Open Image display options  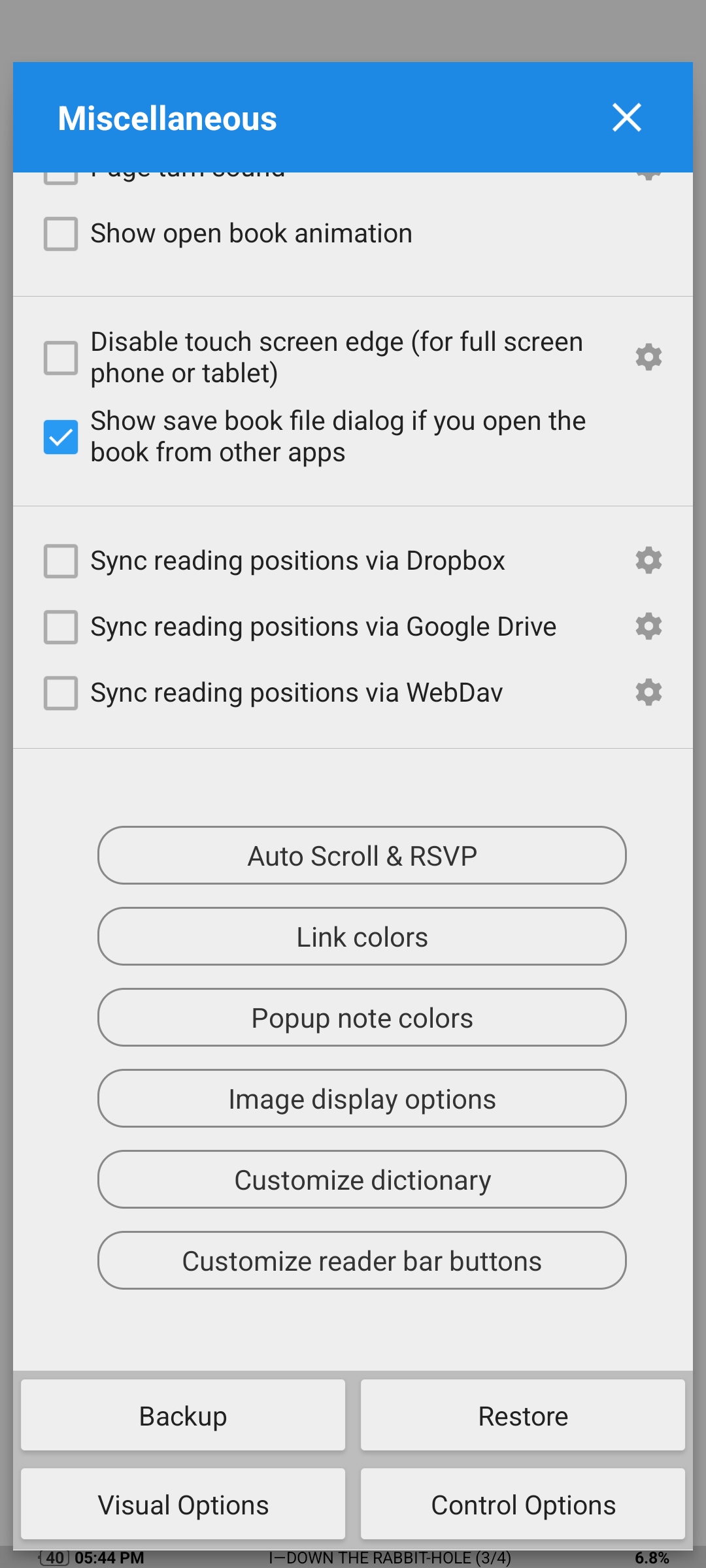point(362,1098)
